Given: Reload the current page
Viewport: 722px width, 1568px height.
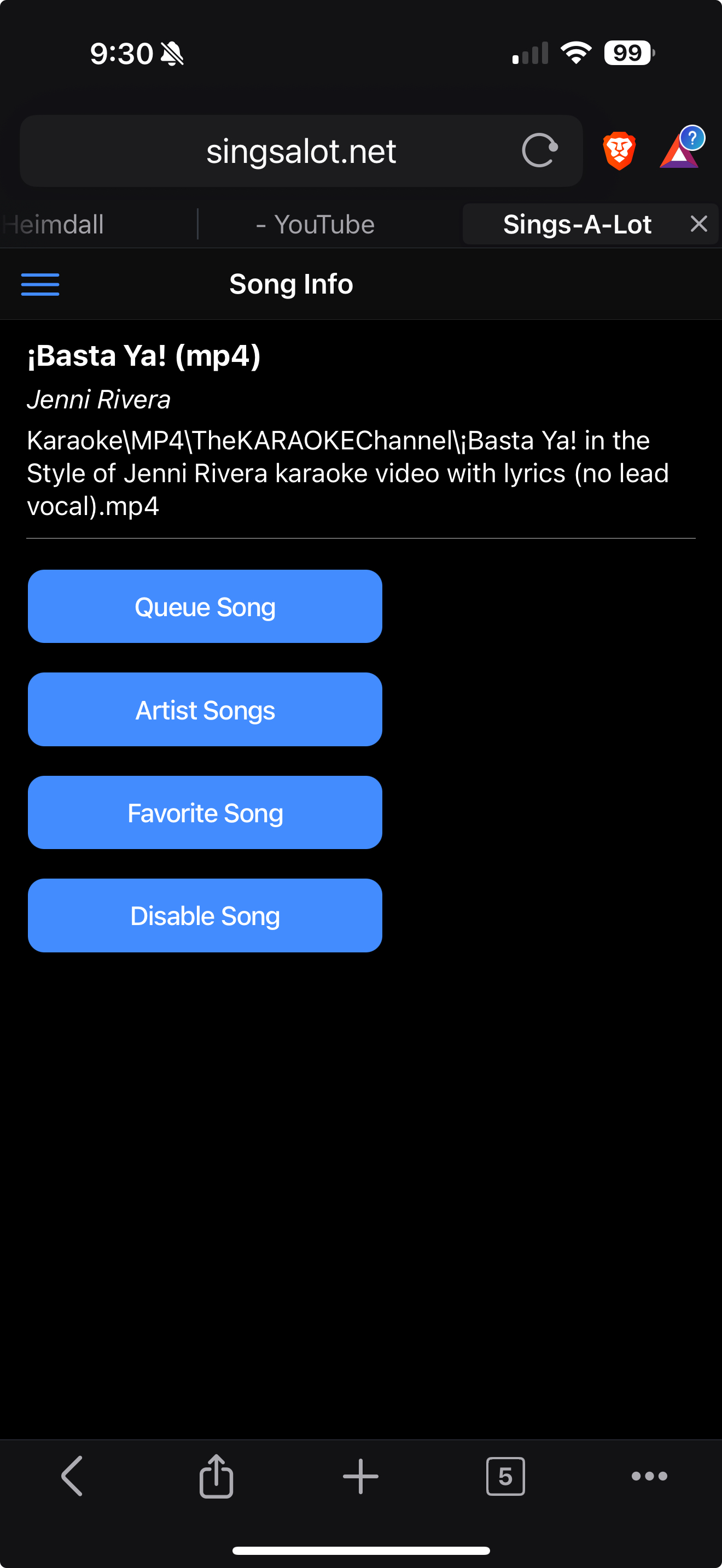Looking at the screenshot, I should (x=539, y=150).
